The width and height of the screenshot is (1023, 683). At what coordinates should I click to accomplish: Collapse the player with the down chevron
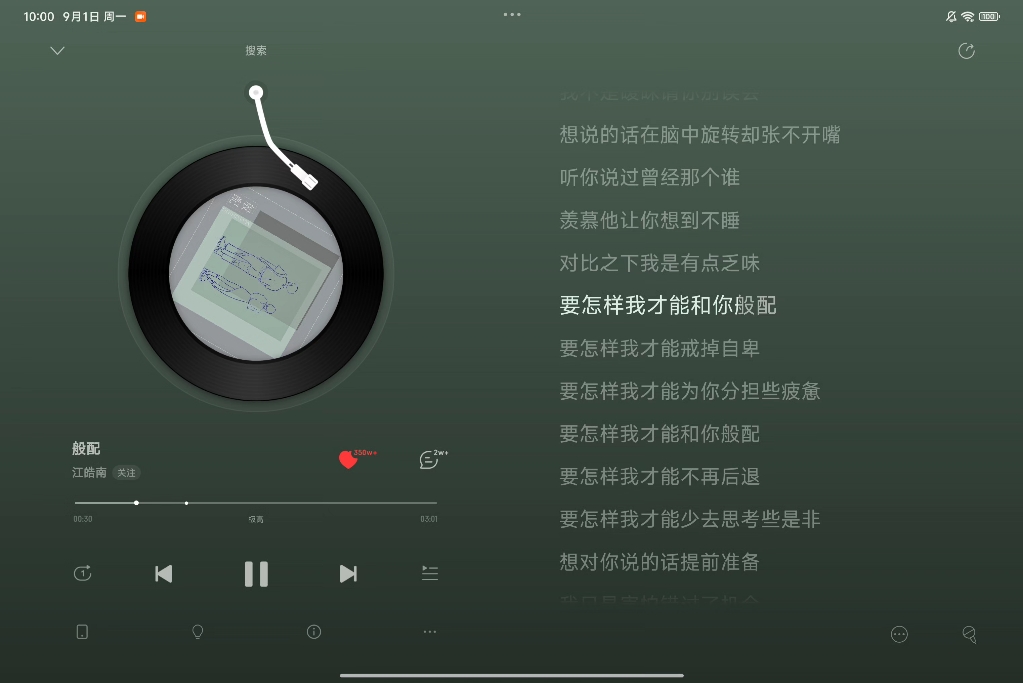(x=57, y=51)
